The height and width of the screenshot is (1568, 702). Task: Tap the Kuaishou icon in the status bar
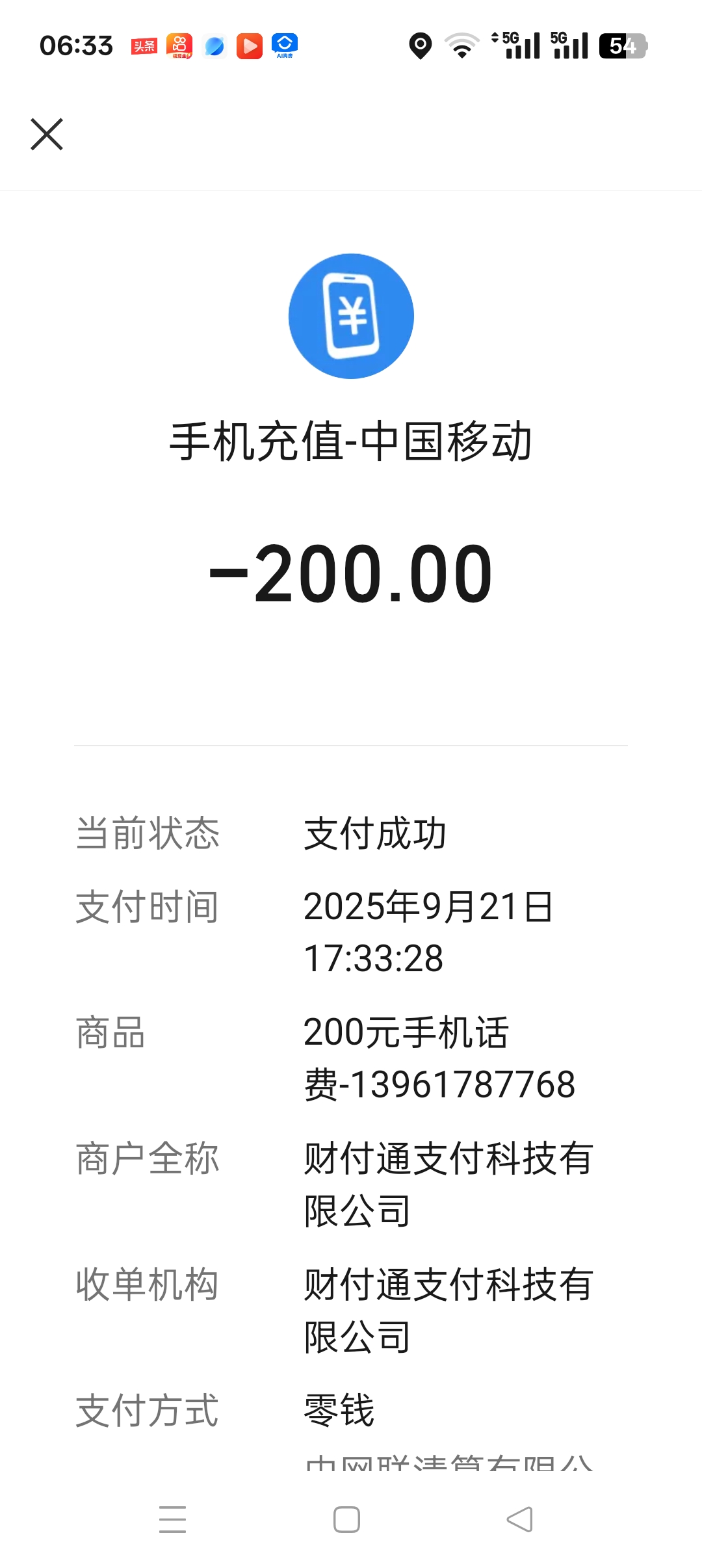tap(180, 46)
